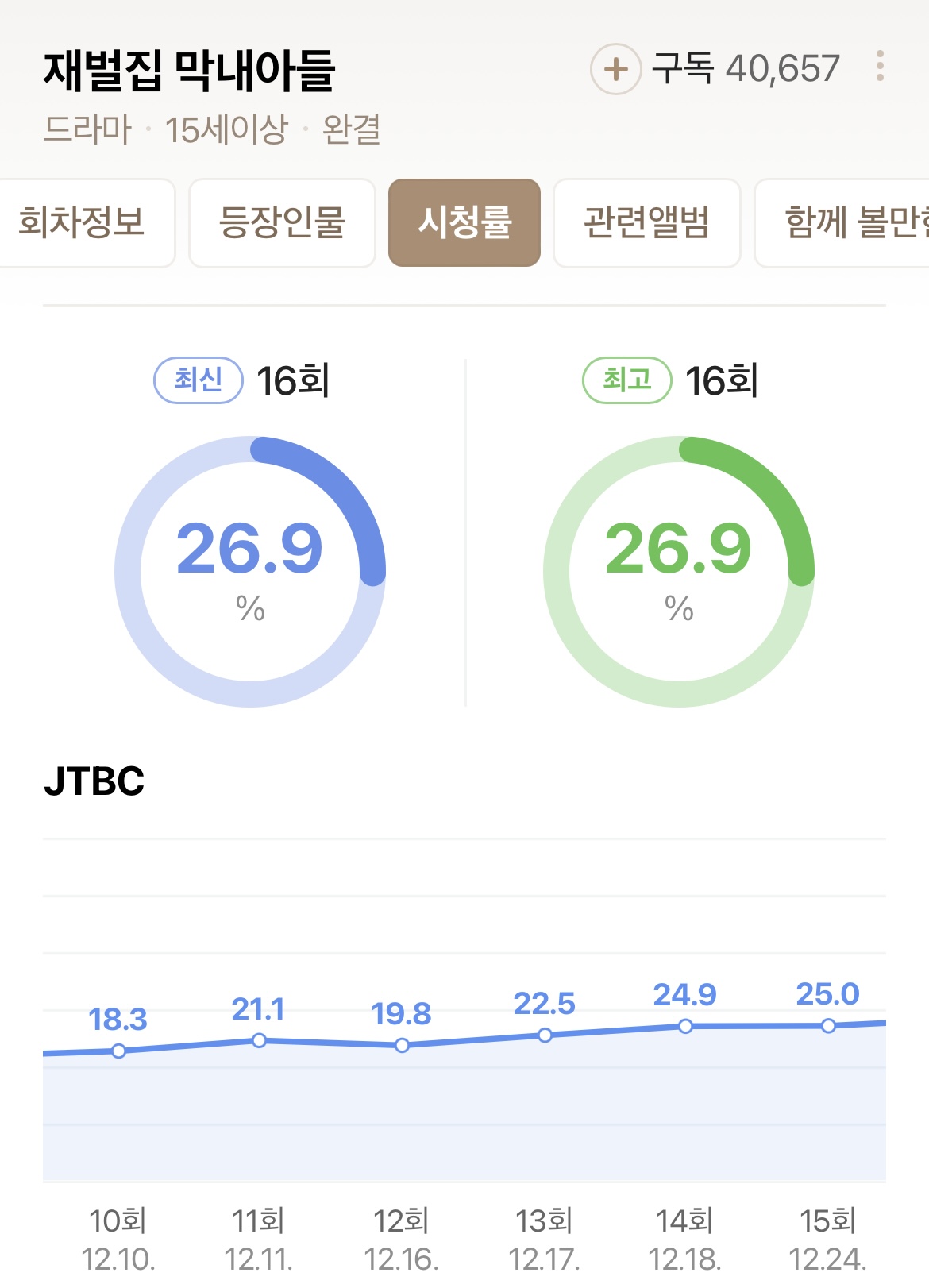The image size is (929, 1288).
Task: Select the 25.0 rating point for episode 15
Action: click(828, 1027)
